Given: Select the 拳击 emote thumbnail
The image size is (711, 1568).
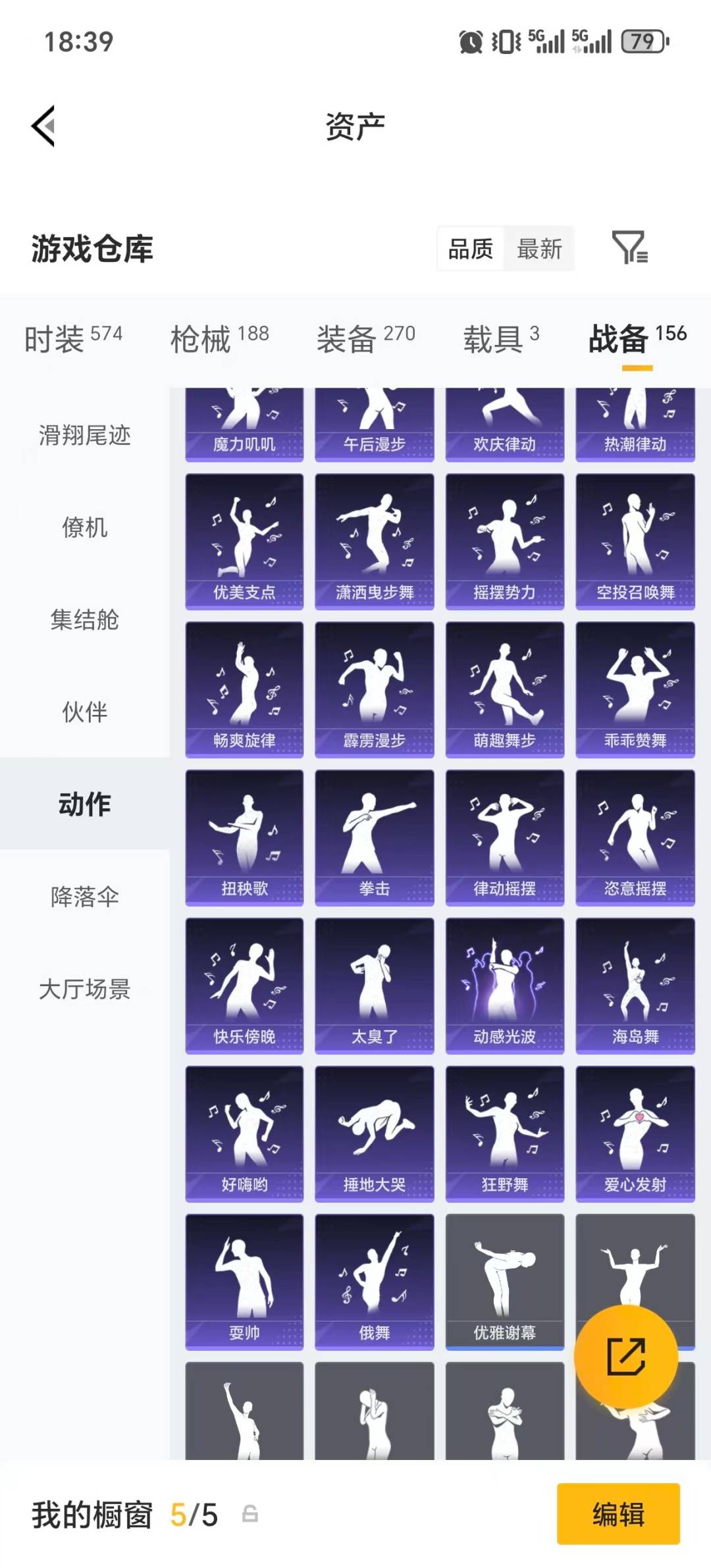Looking at the screenshot, I should [373, 836].
